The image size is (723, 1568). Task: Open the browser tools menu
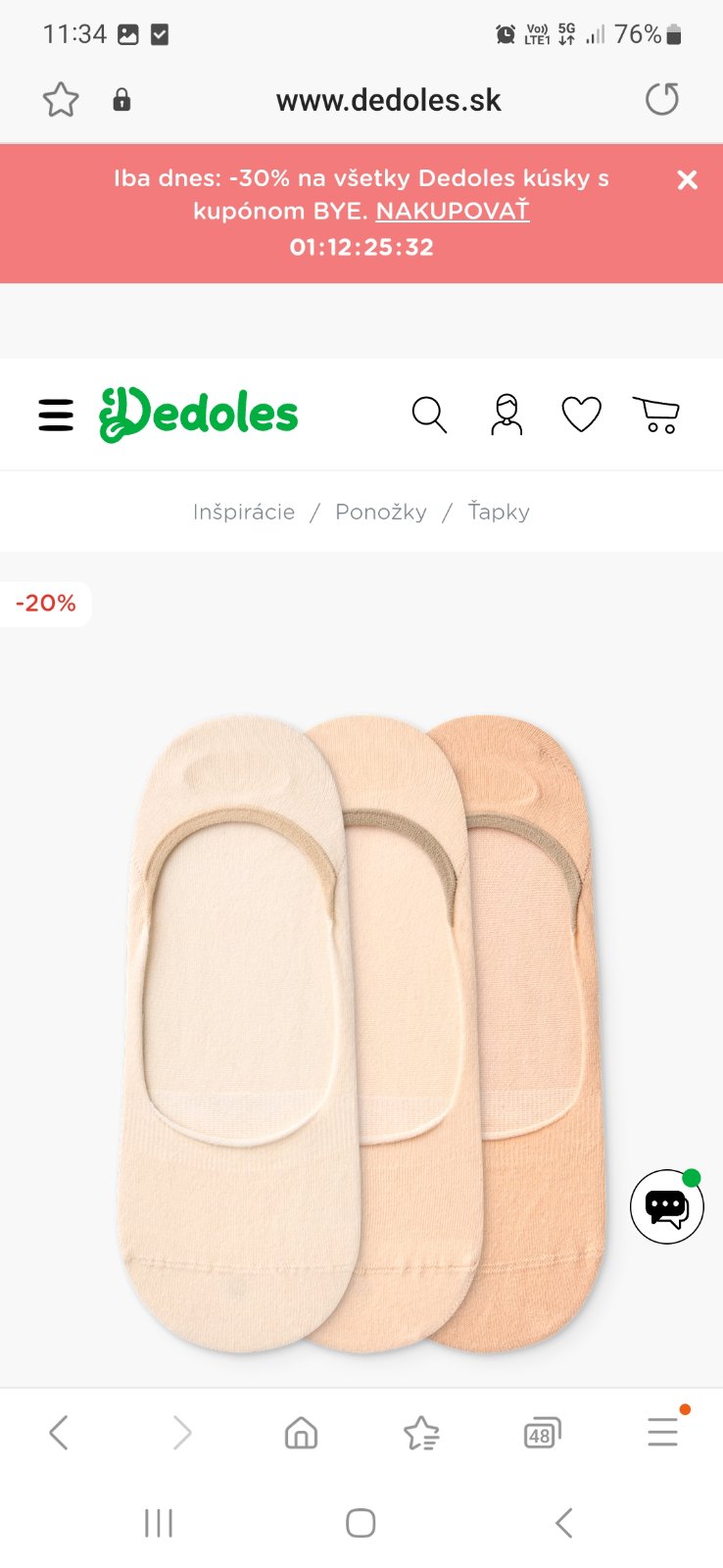click(x=663, y=1433)
